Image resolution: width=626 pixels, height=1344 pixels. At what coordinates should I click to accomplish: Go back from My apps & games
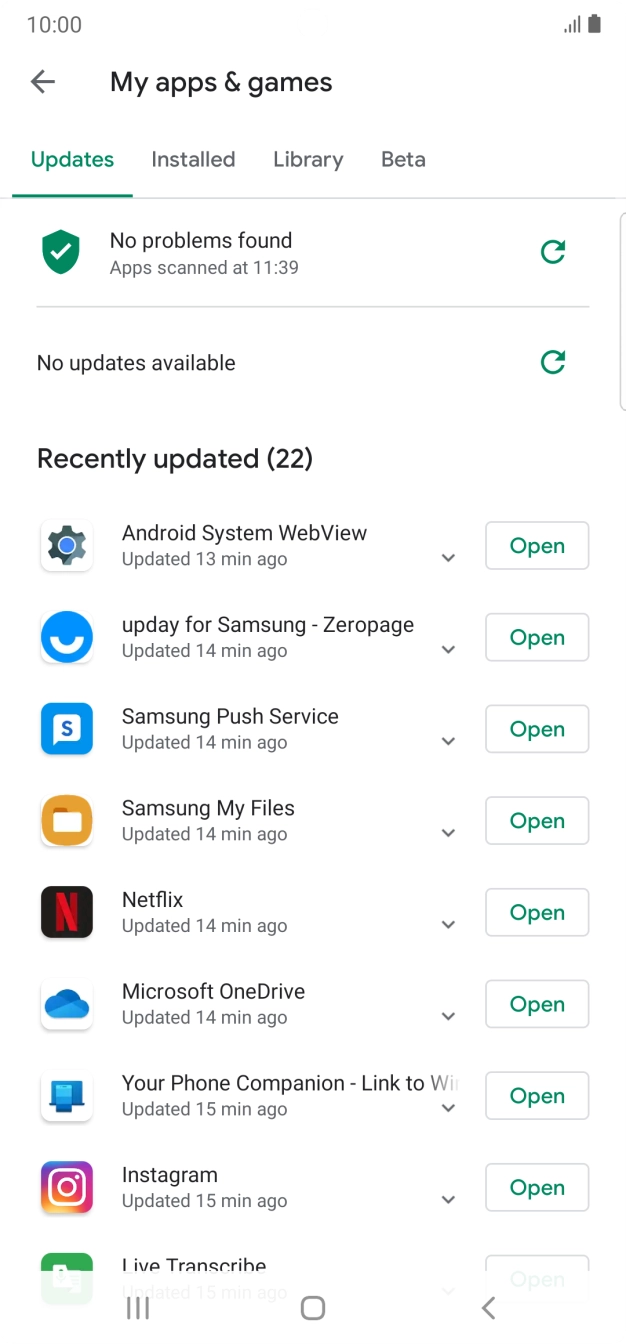pos(43,82)
